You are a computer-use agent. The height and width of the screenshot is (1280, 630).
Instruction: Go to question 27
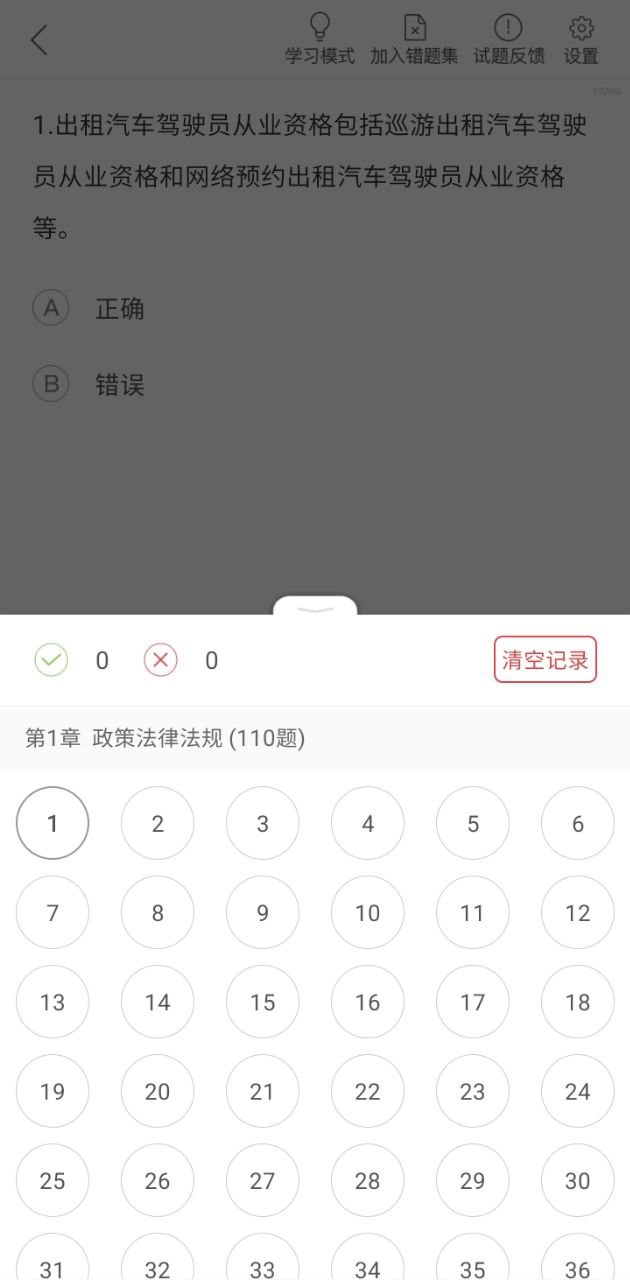coord(263,1180)
